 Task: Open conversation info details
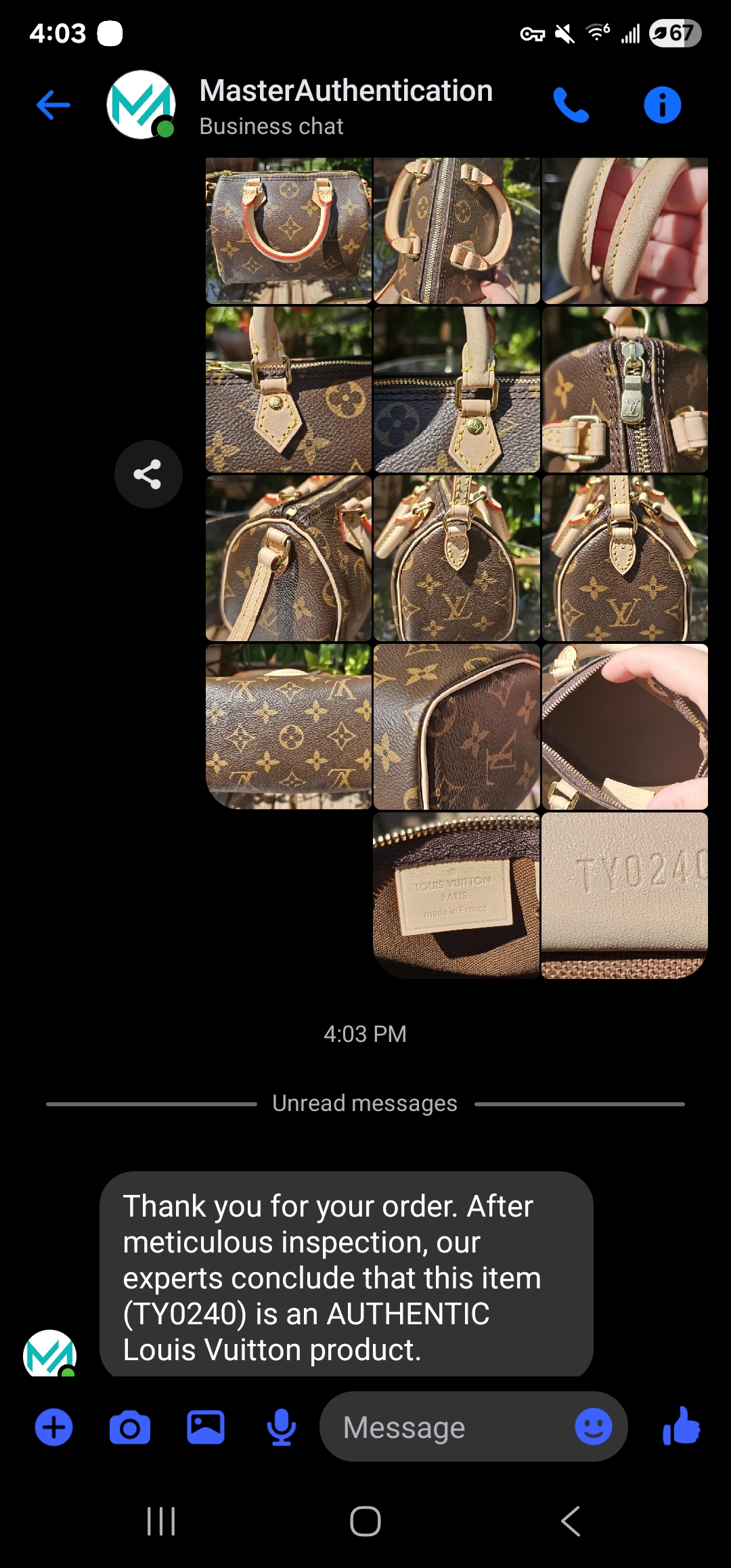coord(662,105)
